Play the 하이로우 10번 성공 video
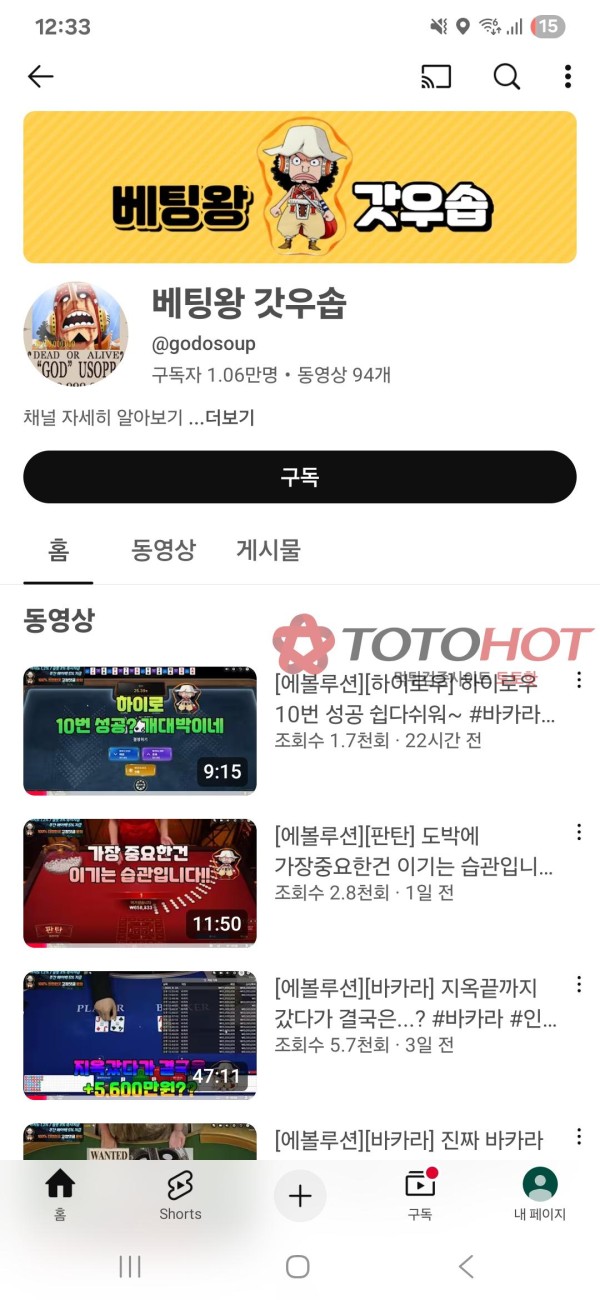 click(x=140, y=731)
